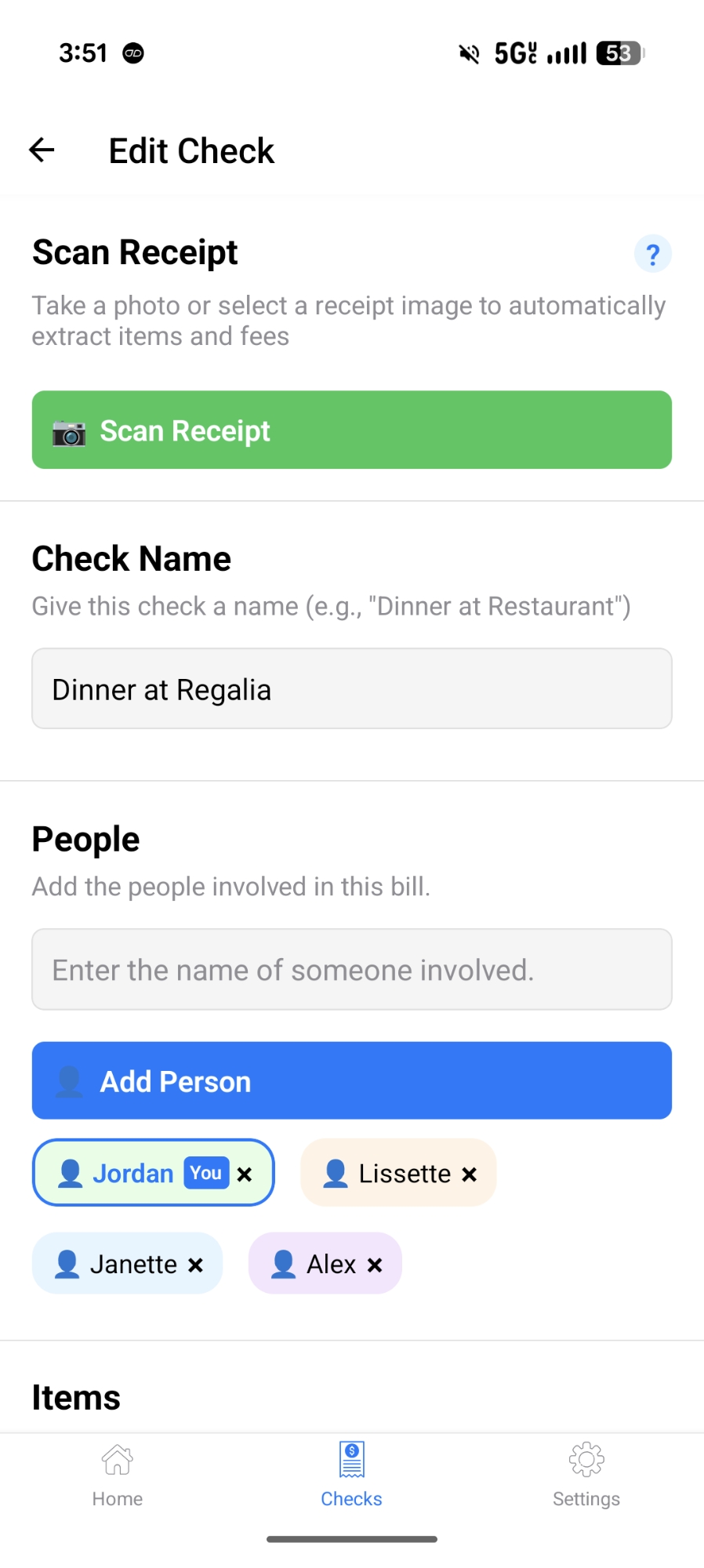Remove Alex from the people list
Viewport: 704px width, 1568px height.
(x=376, y=1265)
